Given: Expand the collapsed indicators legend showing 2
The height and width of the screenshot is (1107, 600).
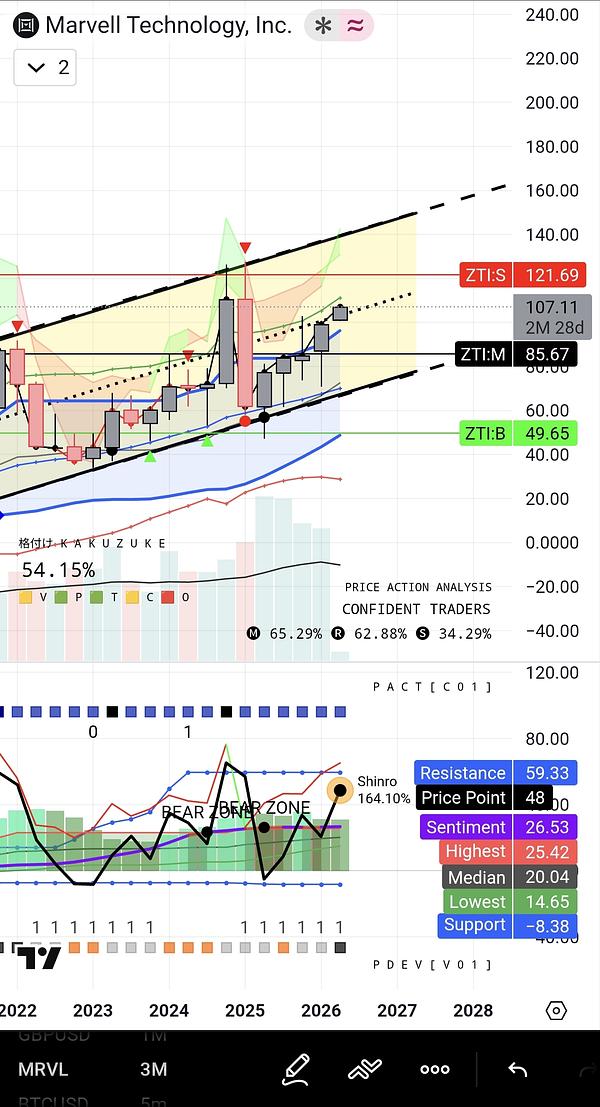Looking at the screenshot, I should (x=44, y=68).
